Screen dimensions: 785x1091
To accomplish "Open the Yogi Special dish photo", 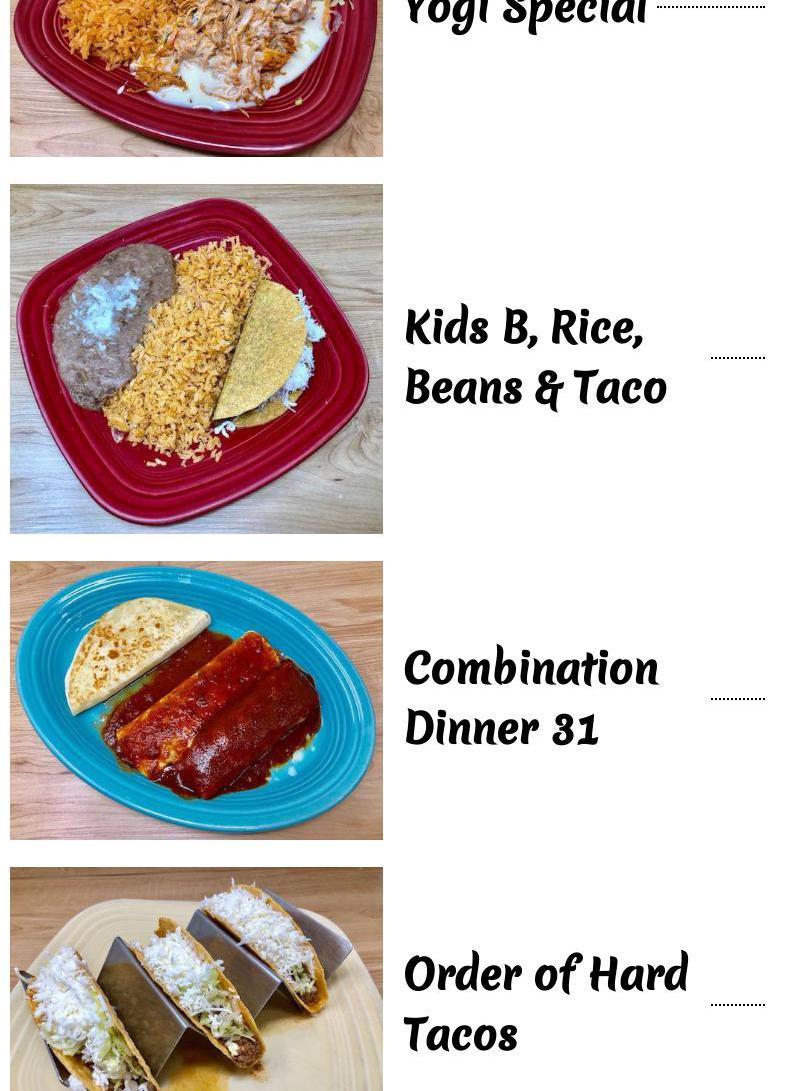I will [x=196, y=75].
